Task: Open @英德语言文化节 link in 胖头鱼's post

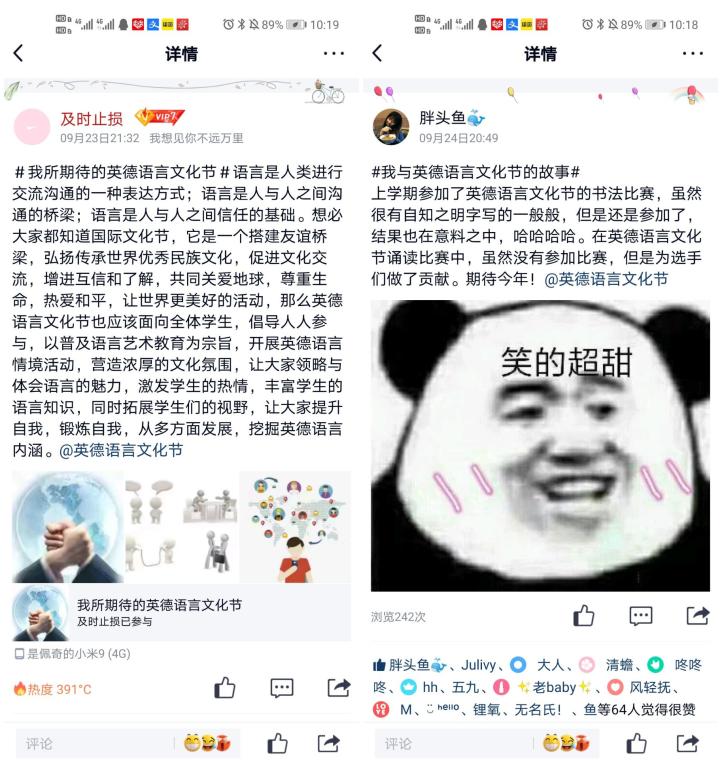Action: pos(607,279)
